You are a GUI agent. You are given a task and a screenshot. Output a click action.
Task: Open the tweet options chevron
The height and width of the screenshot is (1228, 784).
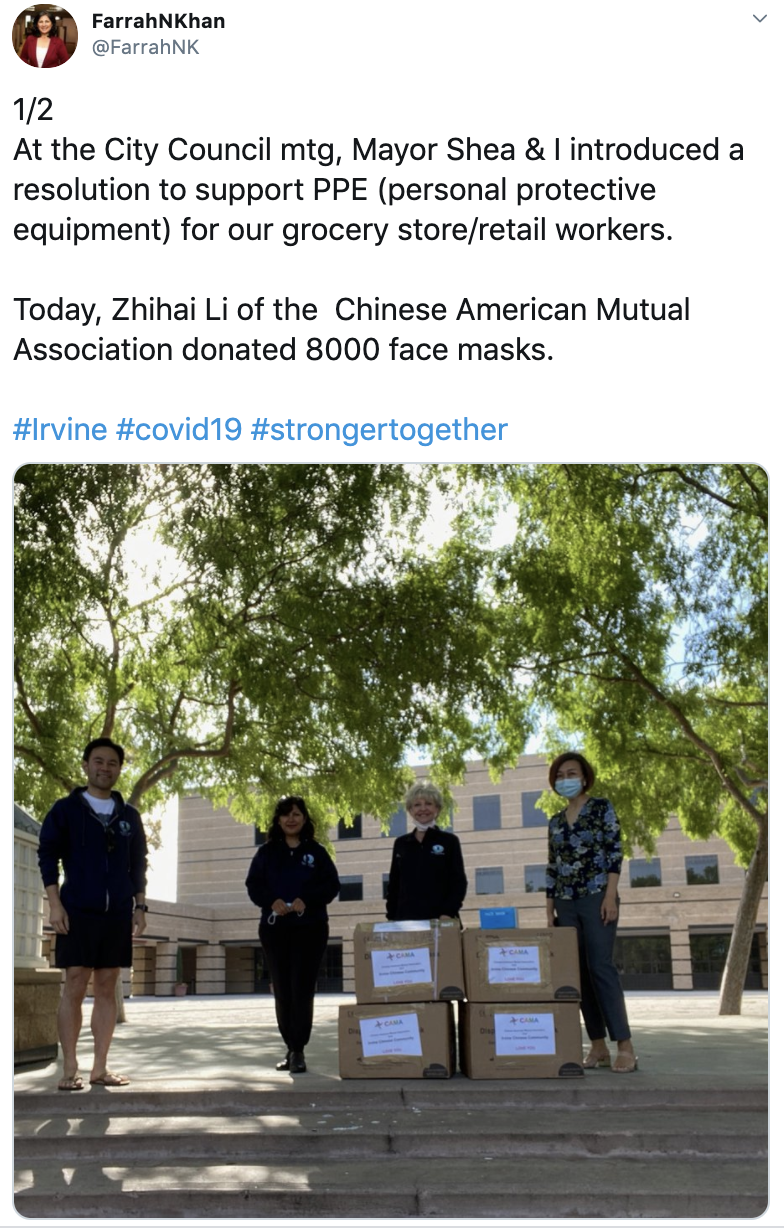click(x=759, y=20)
